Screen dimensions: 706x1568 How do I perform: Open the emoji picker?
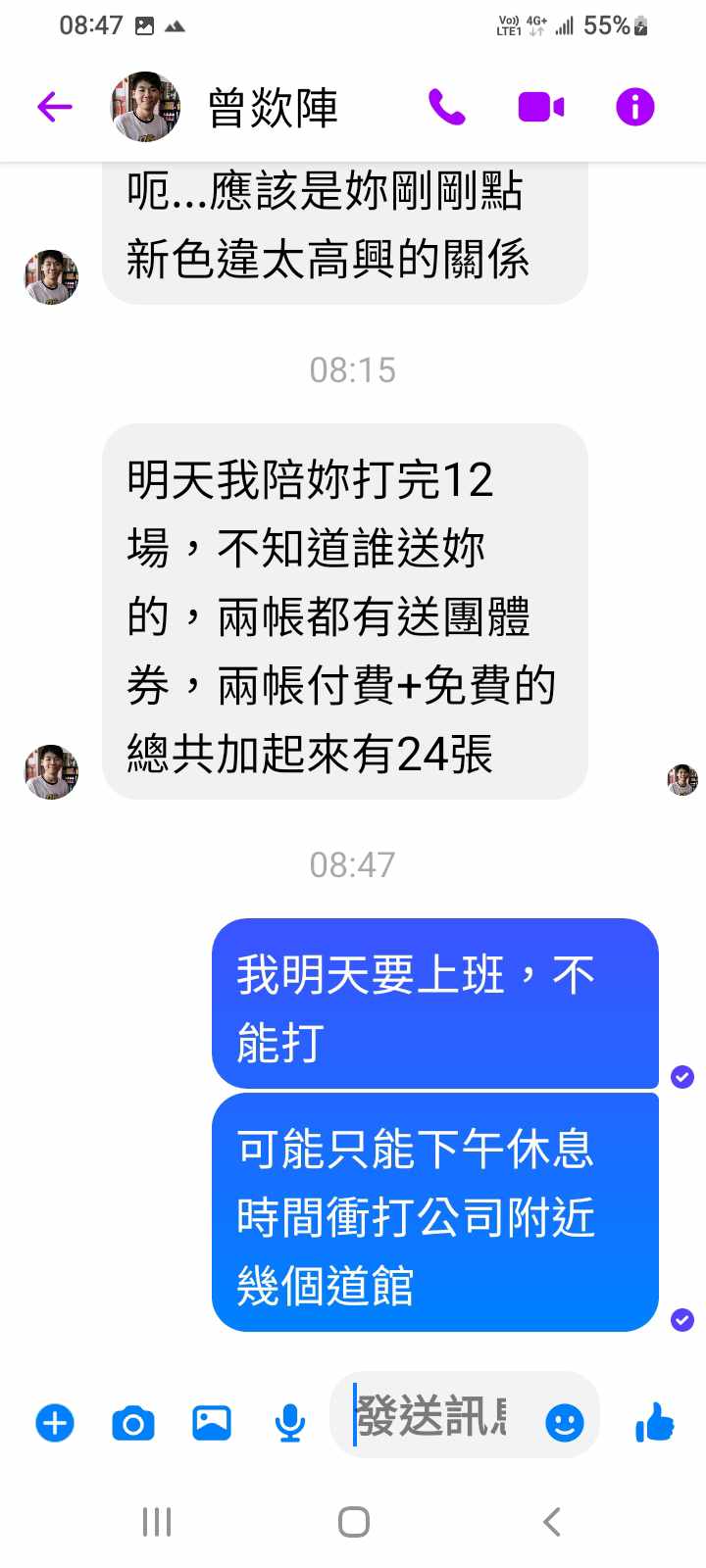565,1422
